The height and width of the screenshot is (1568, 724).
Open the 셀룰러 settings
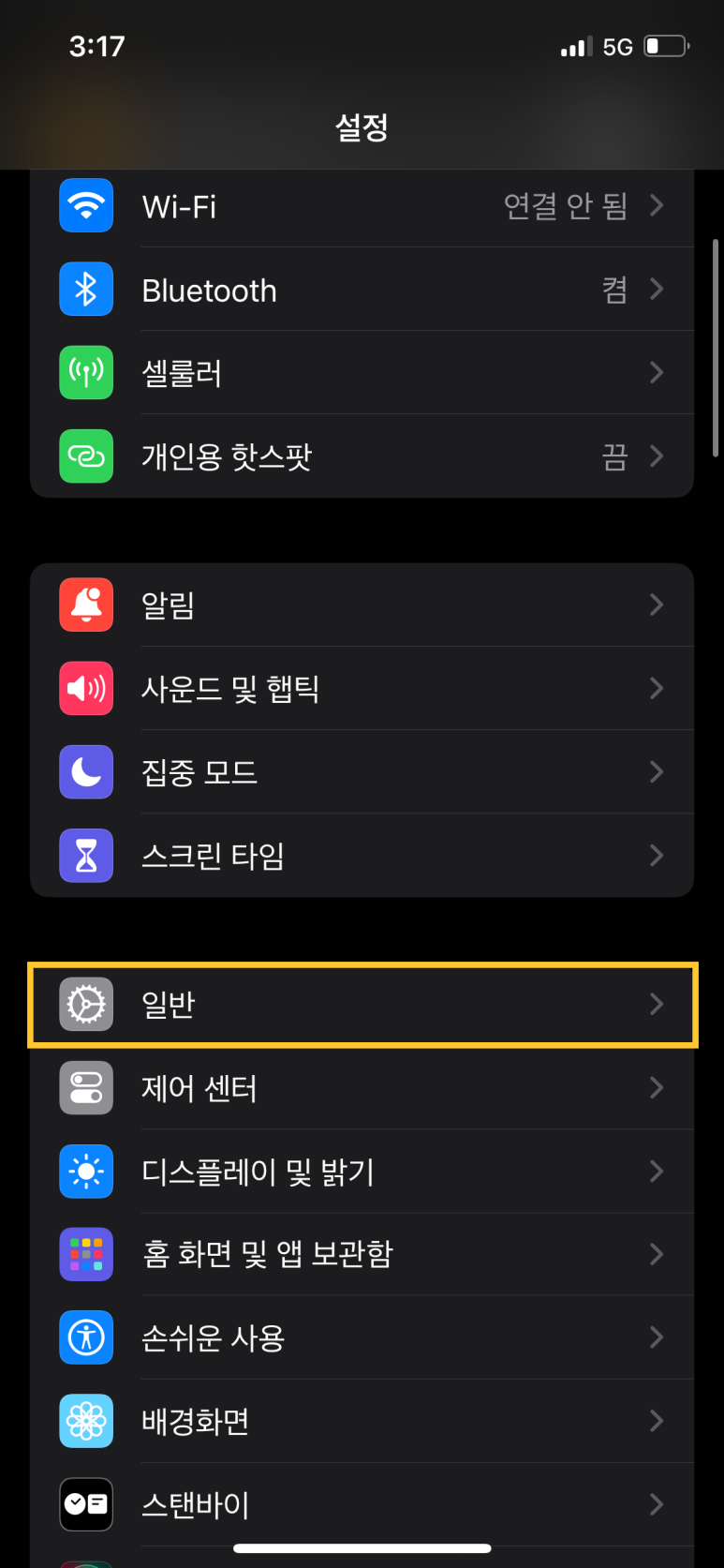[x=362, y=373]
